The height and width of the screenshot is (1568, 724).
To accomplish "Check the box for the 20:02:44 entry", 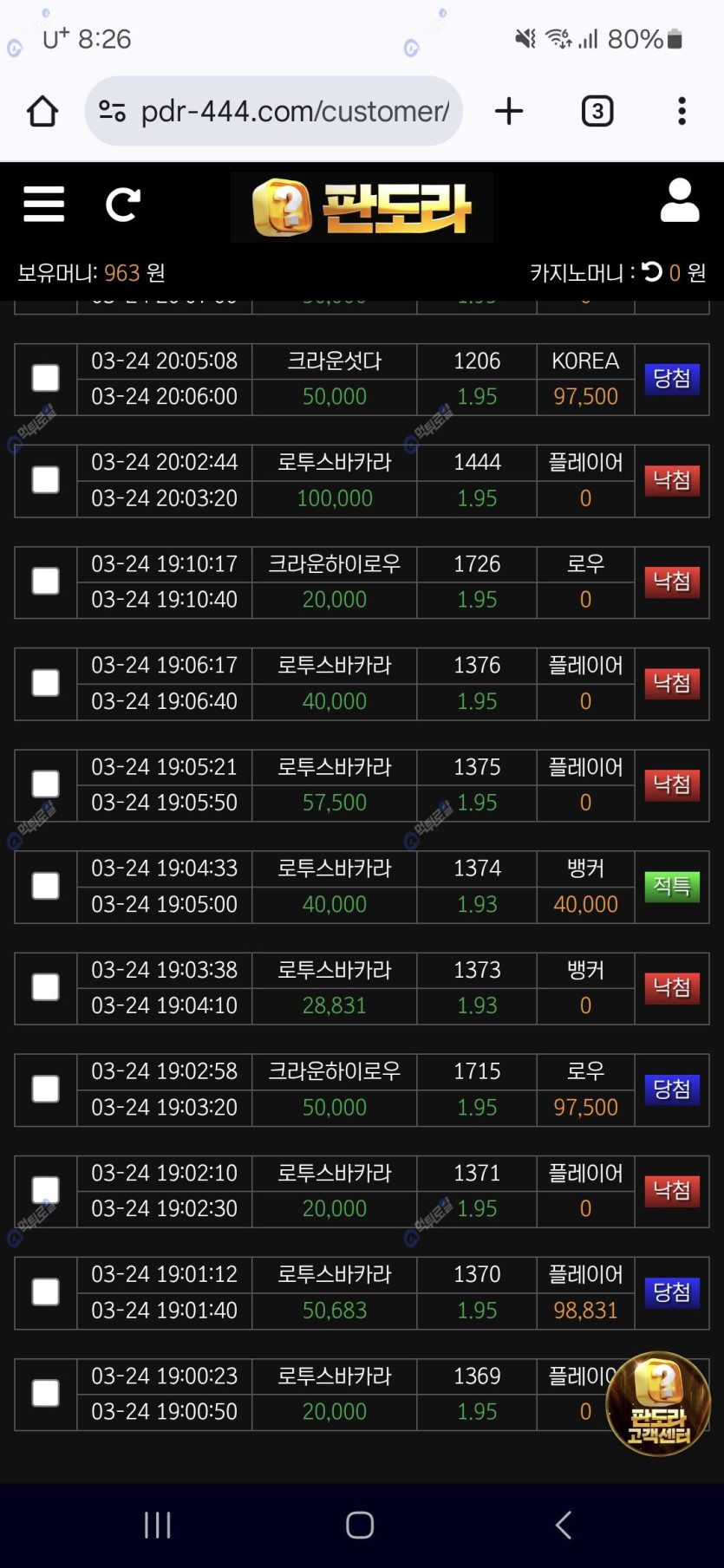I will tap(46, 480).
